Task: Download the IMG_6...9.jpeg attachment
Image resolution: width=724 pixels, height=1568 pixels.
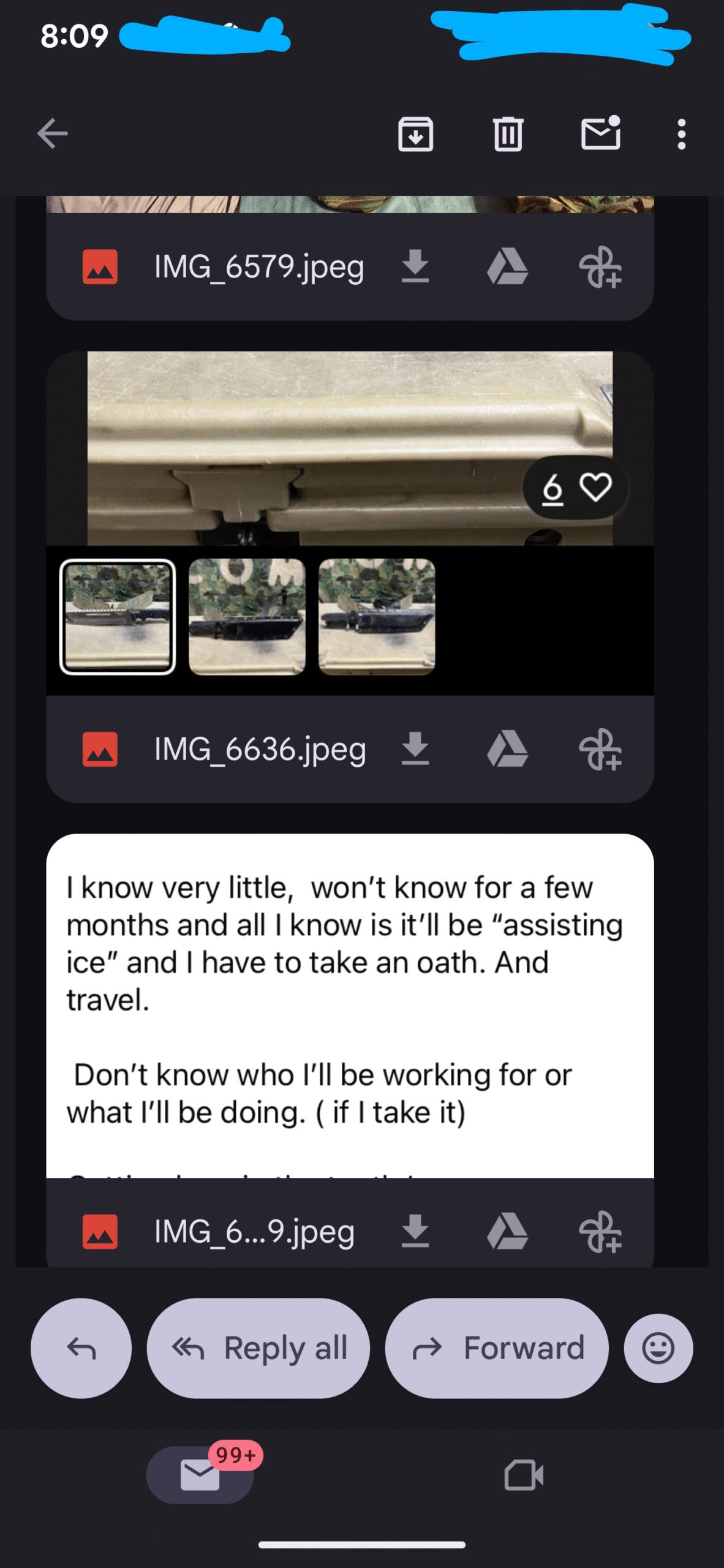Action: (415, 1231)
